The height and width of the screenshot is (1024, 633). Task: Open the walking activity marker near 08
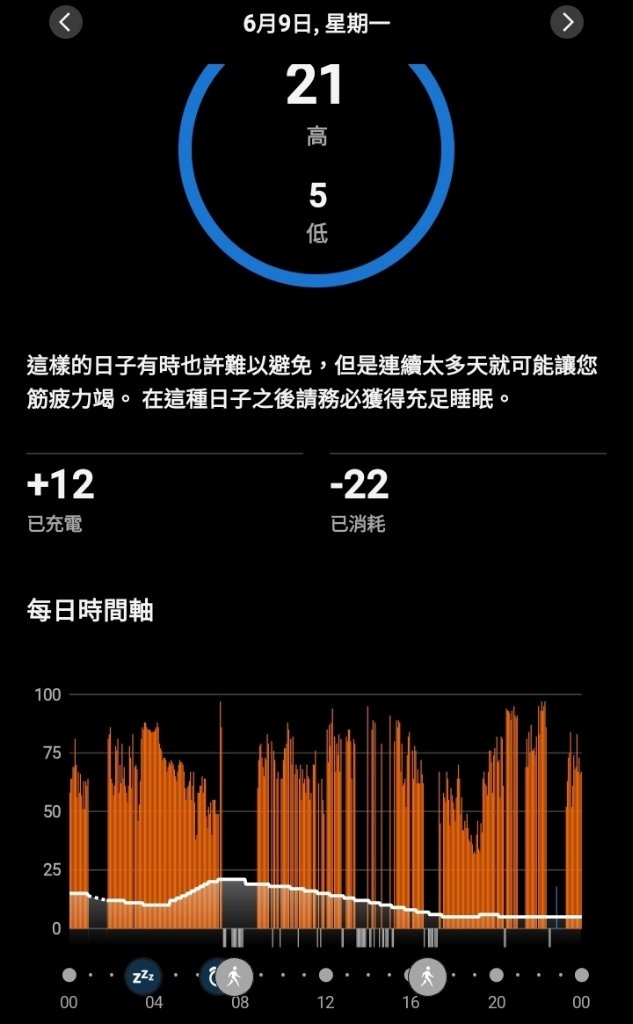click(x=234, y=977)
